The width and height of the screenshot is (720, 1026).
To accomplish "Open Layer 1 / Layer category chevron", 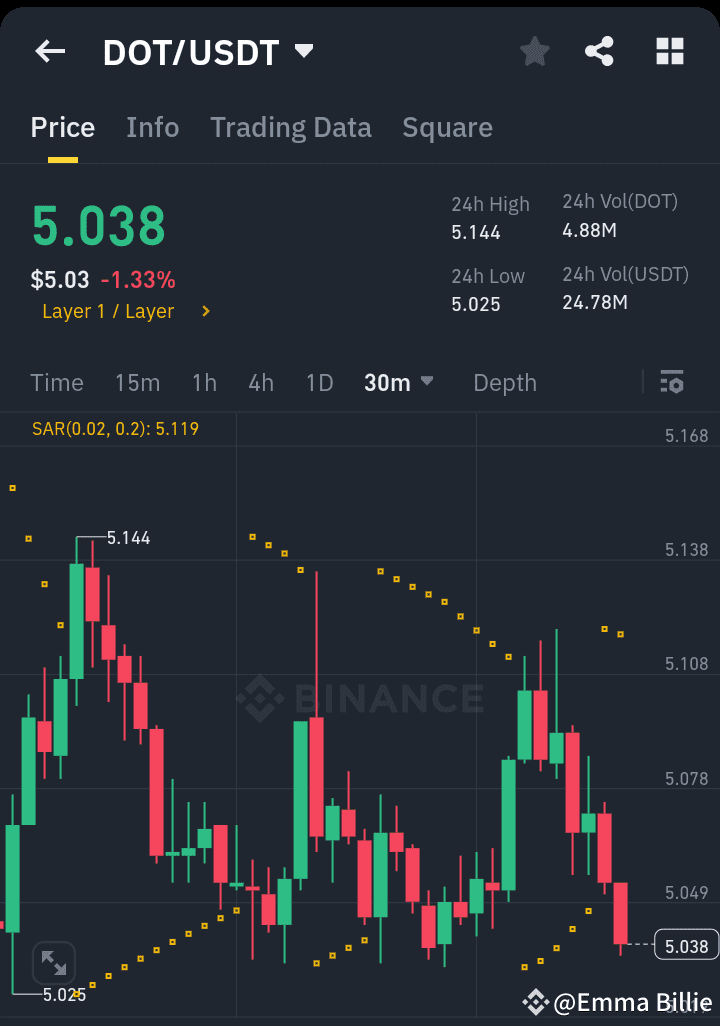I will (x=205, y=311).
